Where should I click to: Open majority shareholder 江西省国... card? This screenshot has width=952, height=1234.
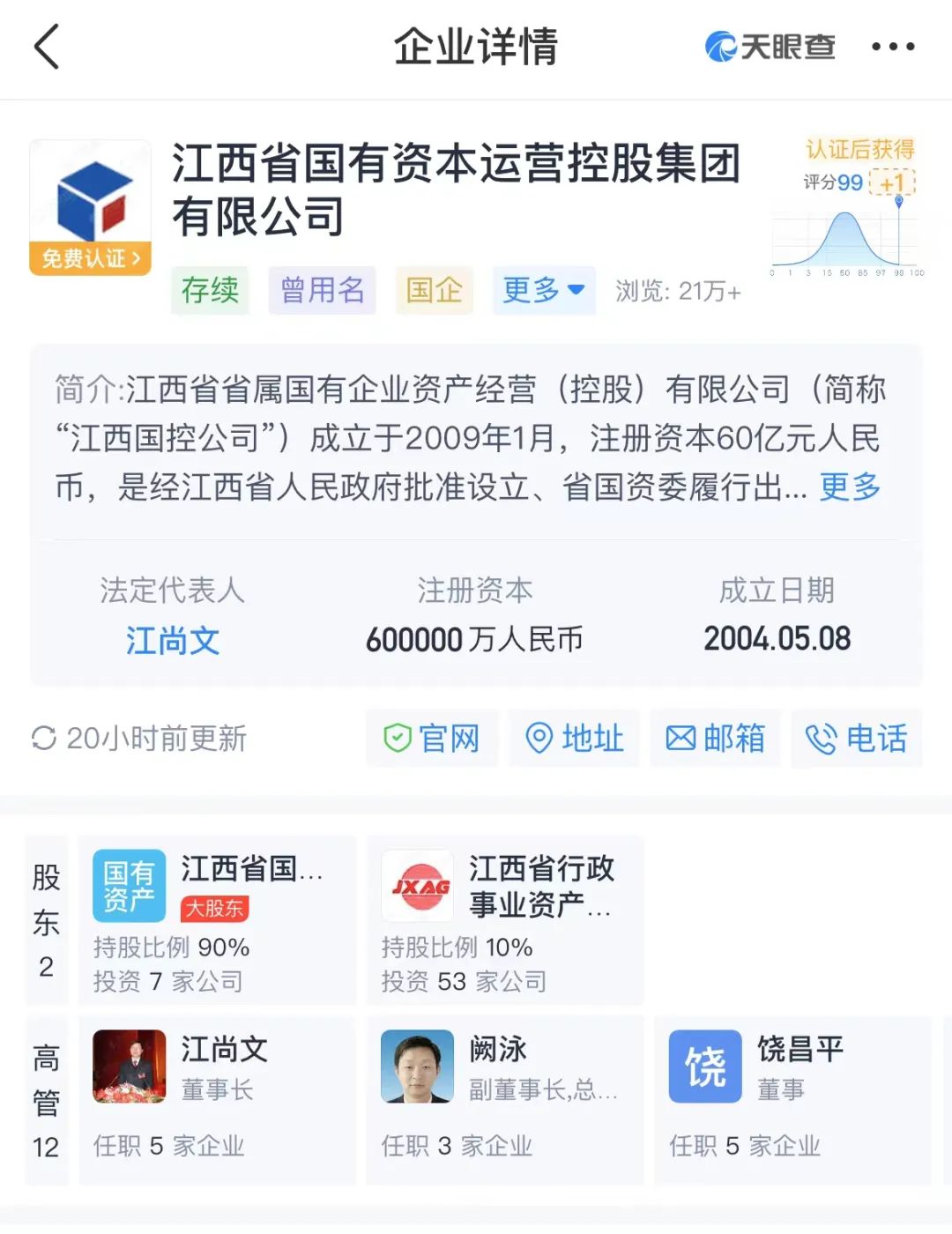(217, 920)
